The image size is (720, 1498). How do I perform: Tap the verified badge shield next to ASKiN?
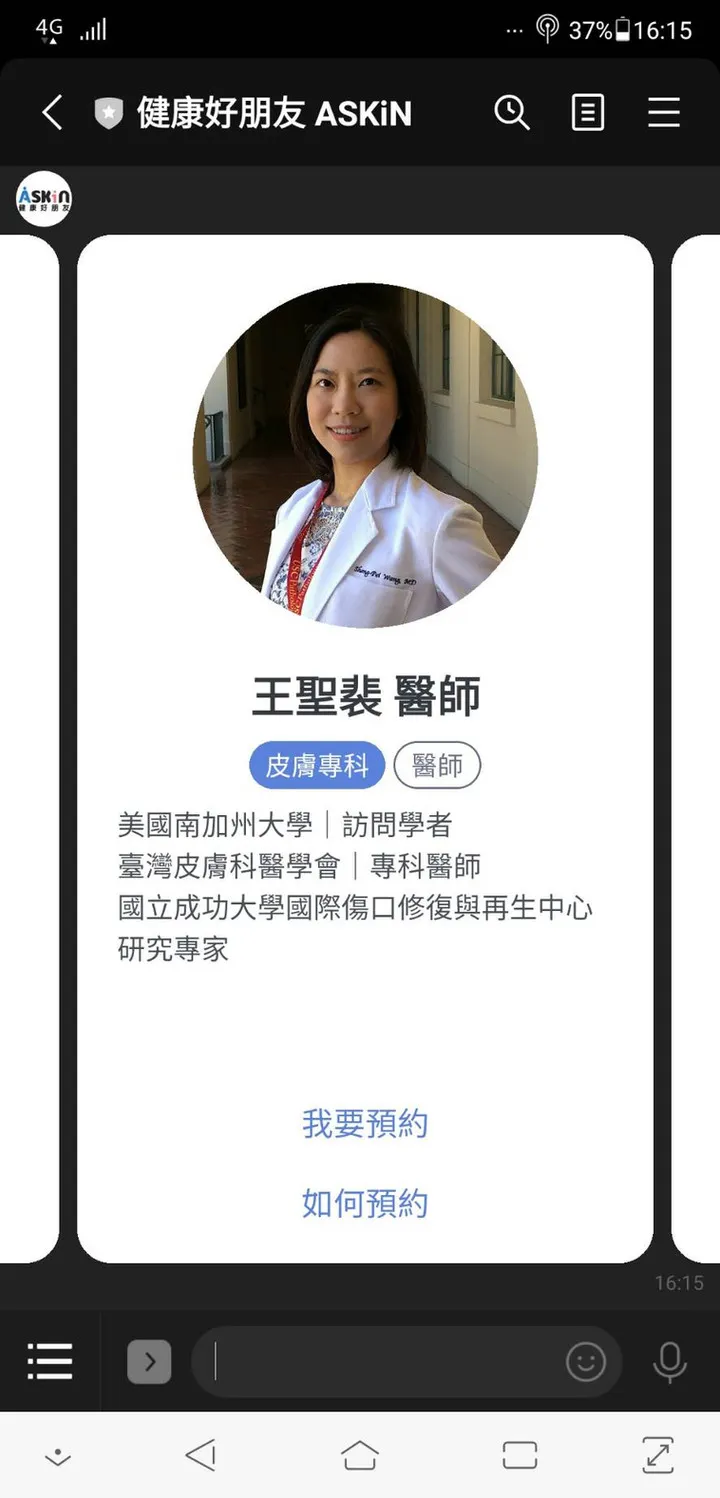pyautogui.click(x=107, y=113)
